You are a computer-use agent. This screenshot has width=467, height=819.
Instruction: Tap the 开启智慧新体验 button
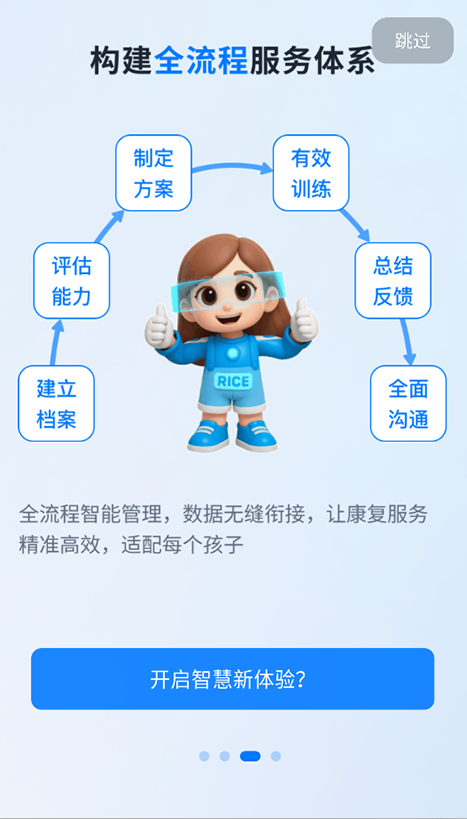232,678
